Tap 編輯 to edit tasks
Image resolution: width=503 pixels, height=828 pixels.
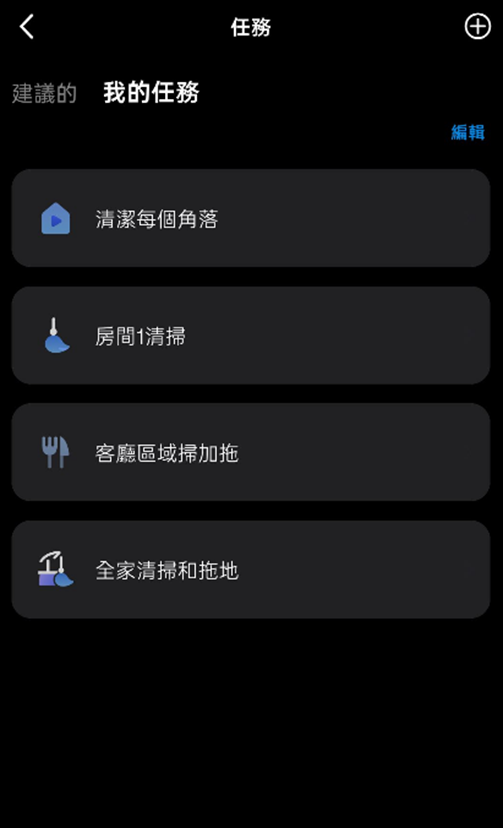click(468, 132)
